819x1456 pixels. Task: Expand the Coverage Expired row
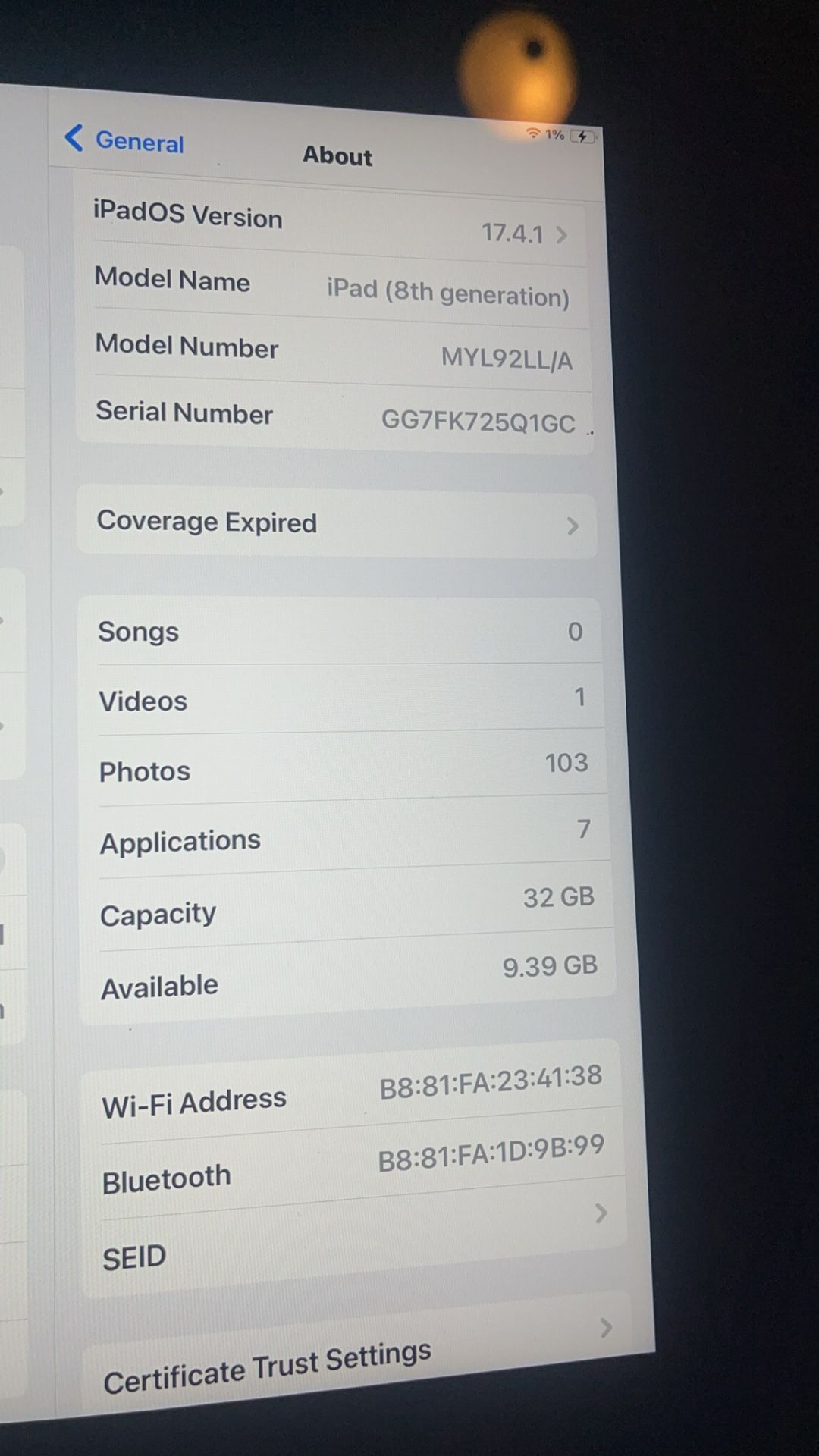337,523
